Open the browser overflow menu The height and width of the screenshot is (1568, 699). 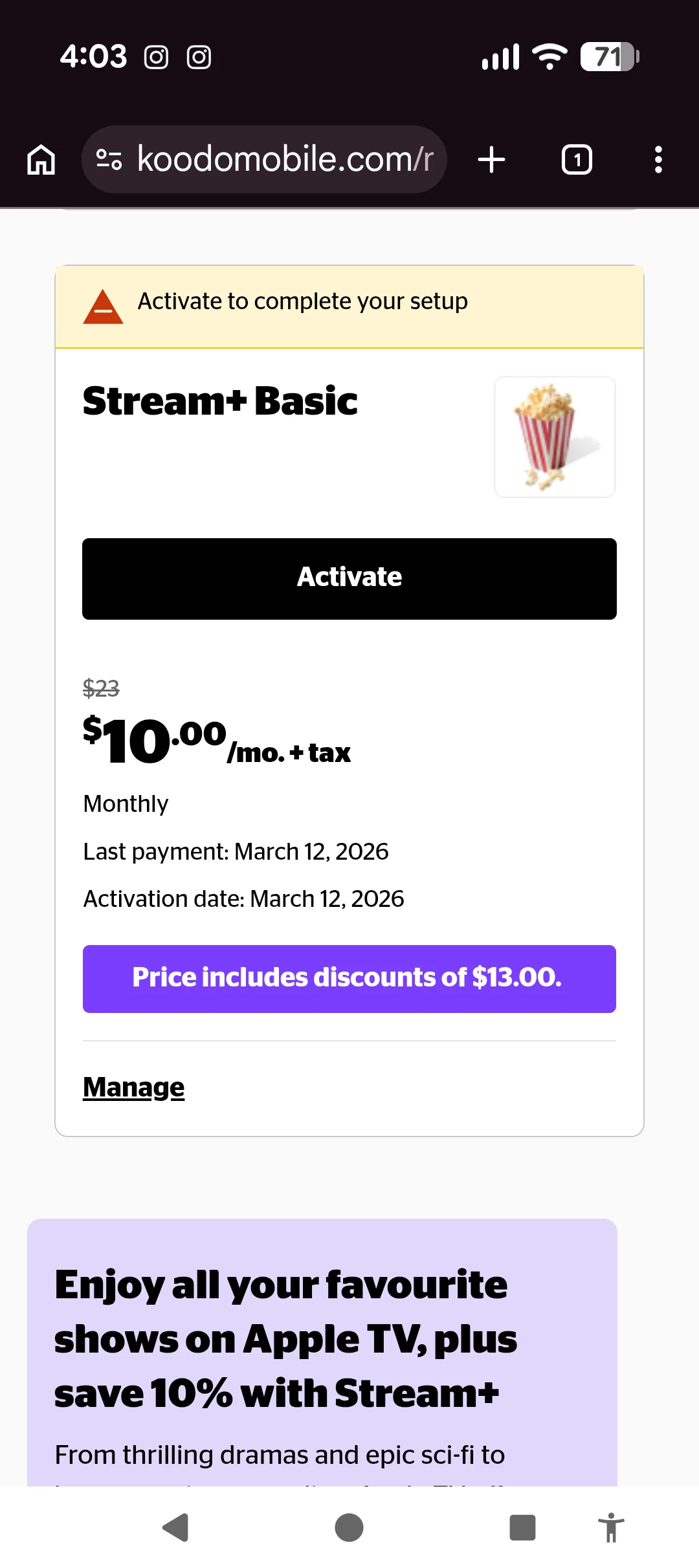coord(658,160)
